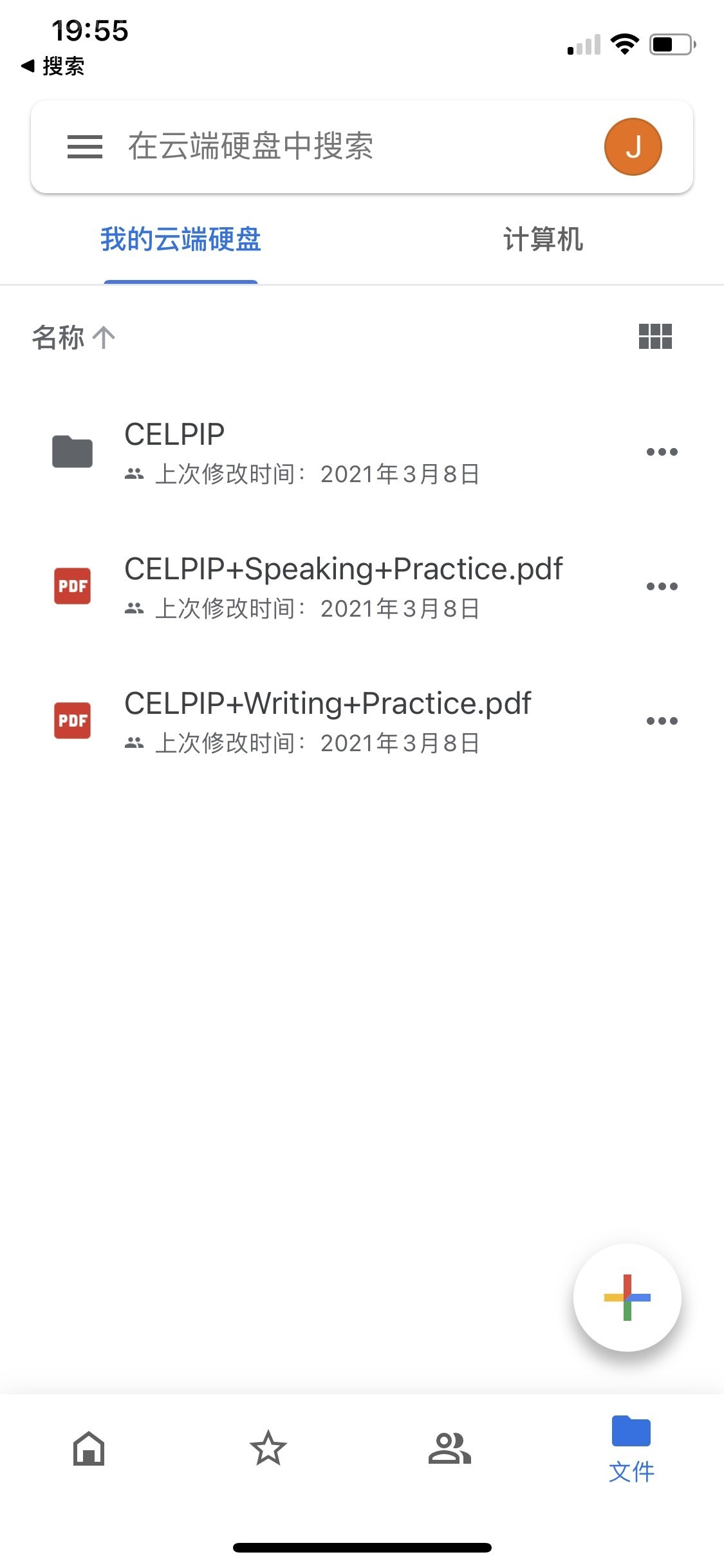Change sort order via 名称
Image resolution: width=724 pixels, height=1568 pixels.
73,337
